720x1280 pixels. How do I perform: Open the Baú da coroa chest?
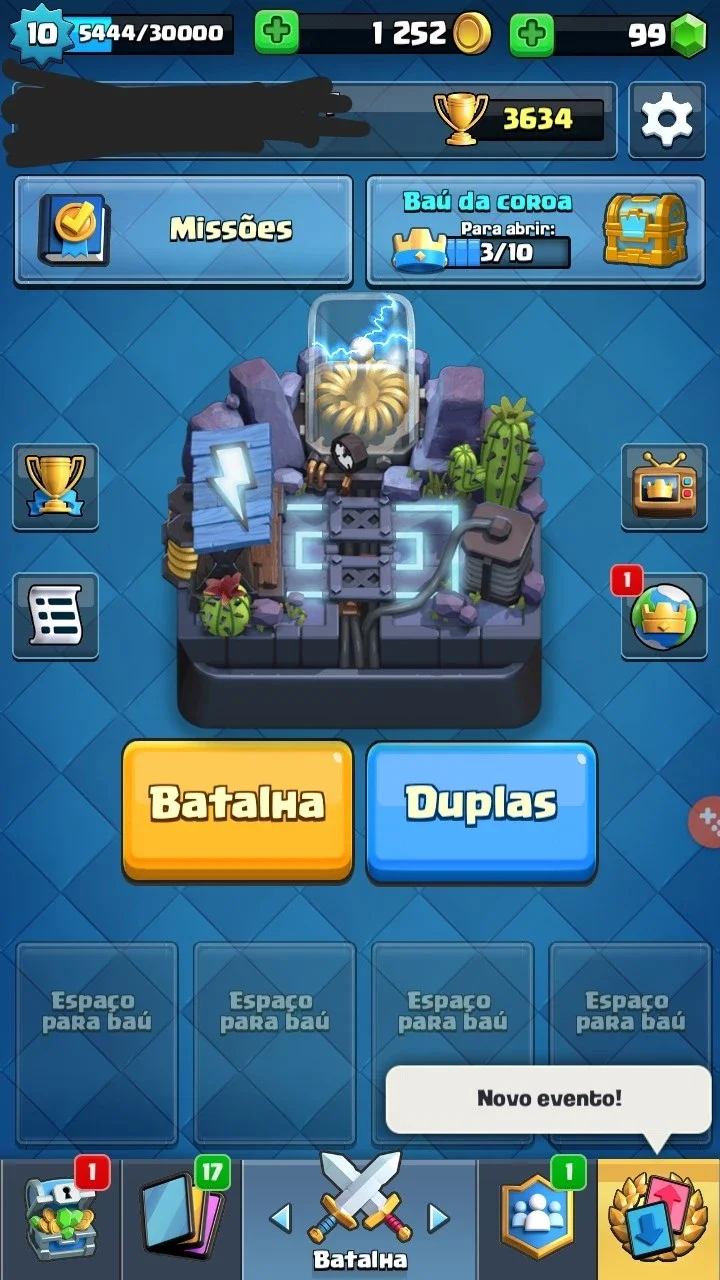[x=536, y=230]
